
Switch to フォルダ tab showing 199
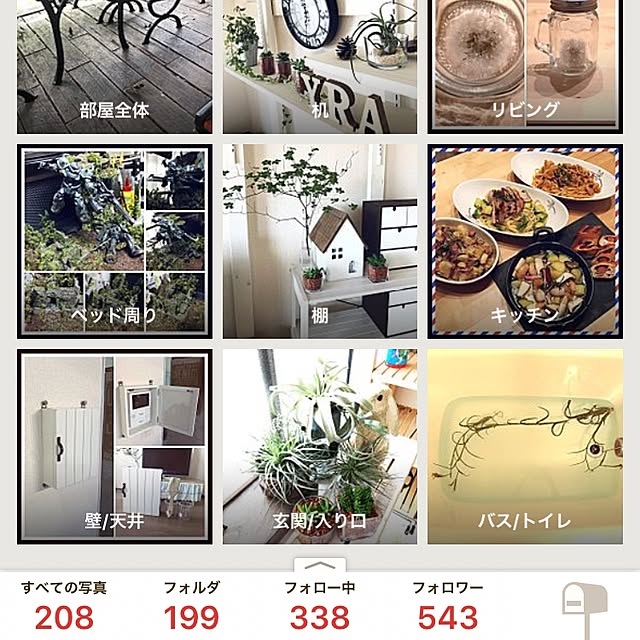(x=192, y=606)
